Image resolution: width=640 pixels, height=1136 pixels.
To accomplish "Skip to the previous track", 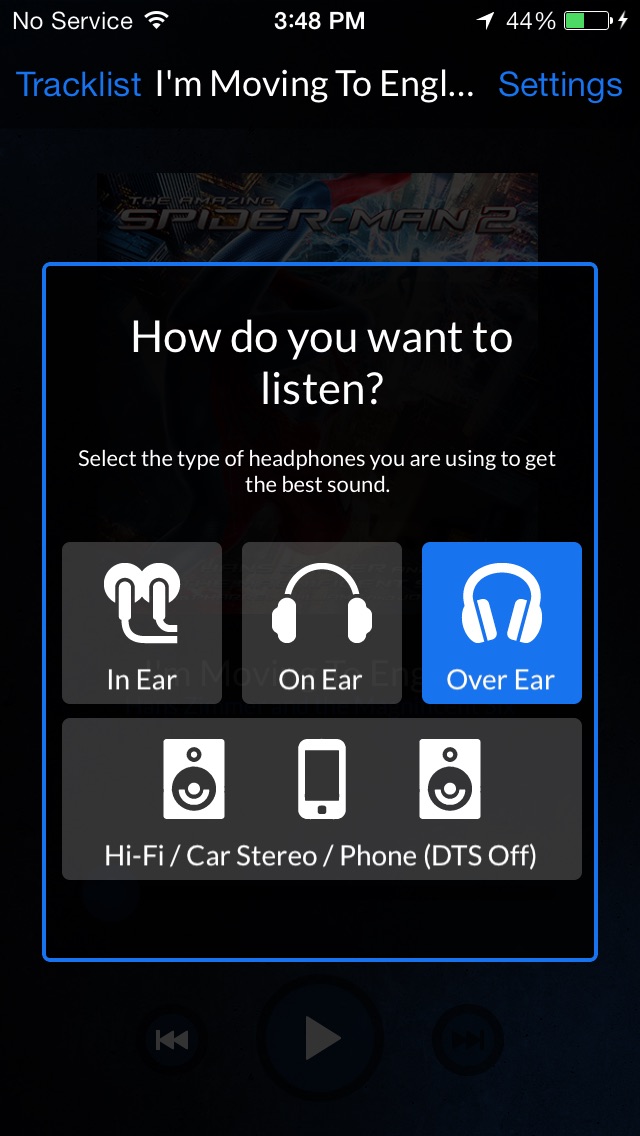I will 173,1040.
